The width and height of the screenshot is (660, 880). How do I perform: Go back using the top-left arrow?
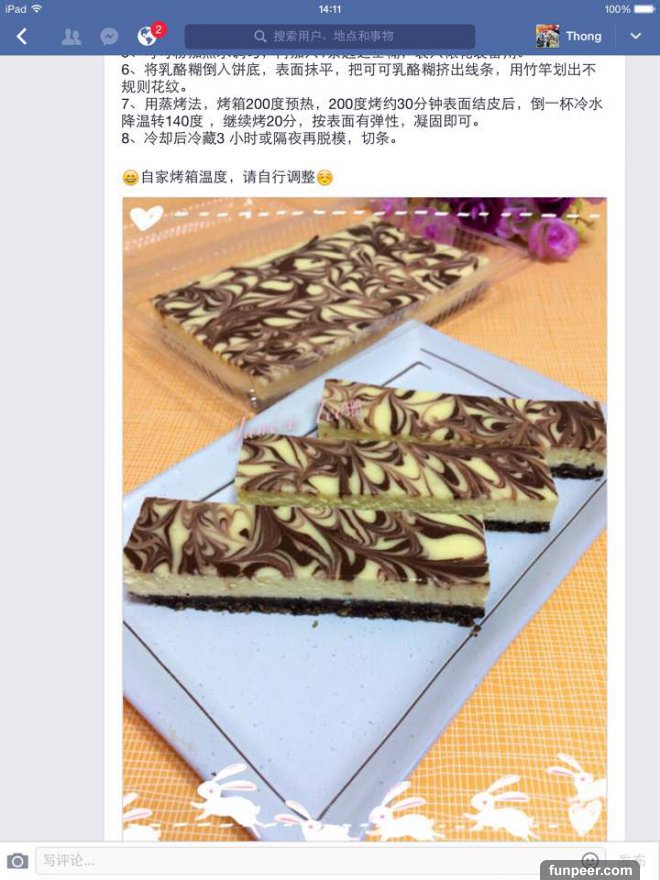tap(22, 36)
